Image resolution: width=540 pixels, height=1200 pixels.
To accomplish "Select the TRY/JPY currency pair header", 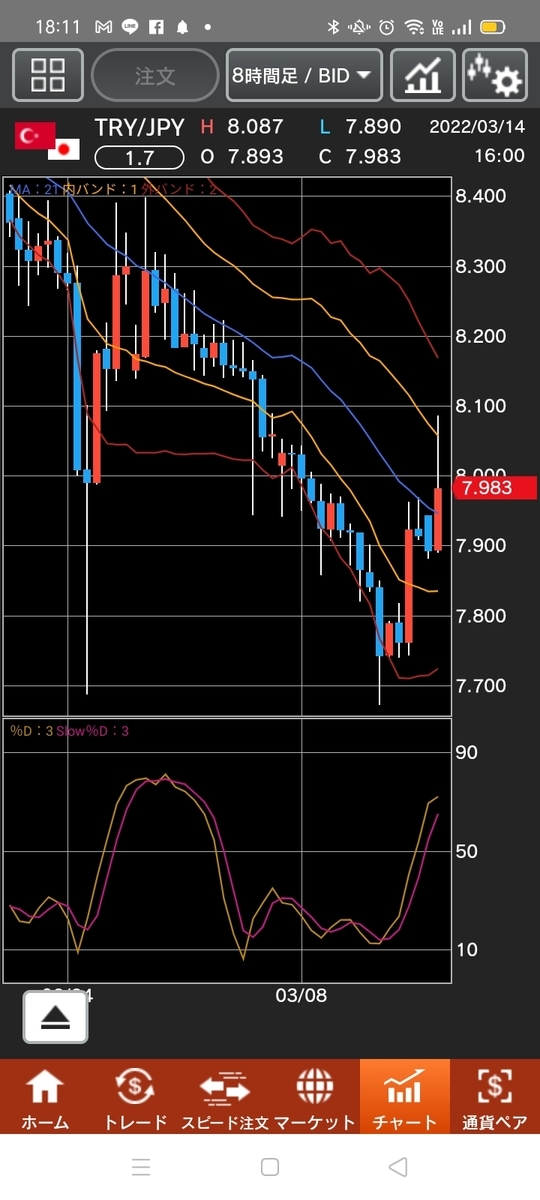I will [x=140, y=127].
